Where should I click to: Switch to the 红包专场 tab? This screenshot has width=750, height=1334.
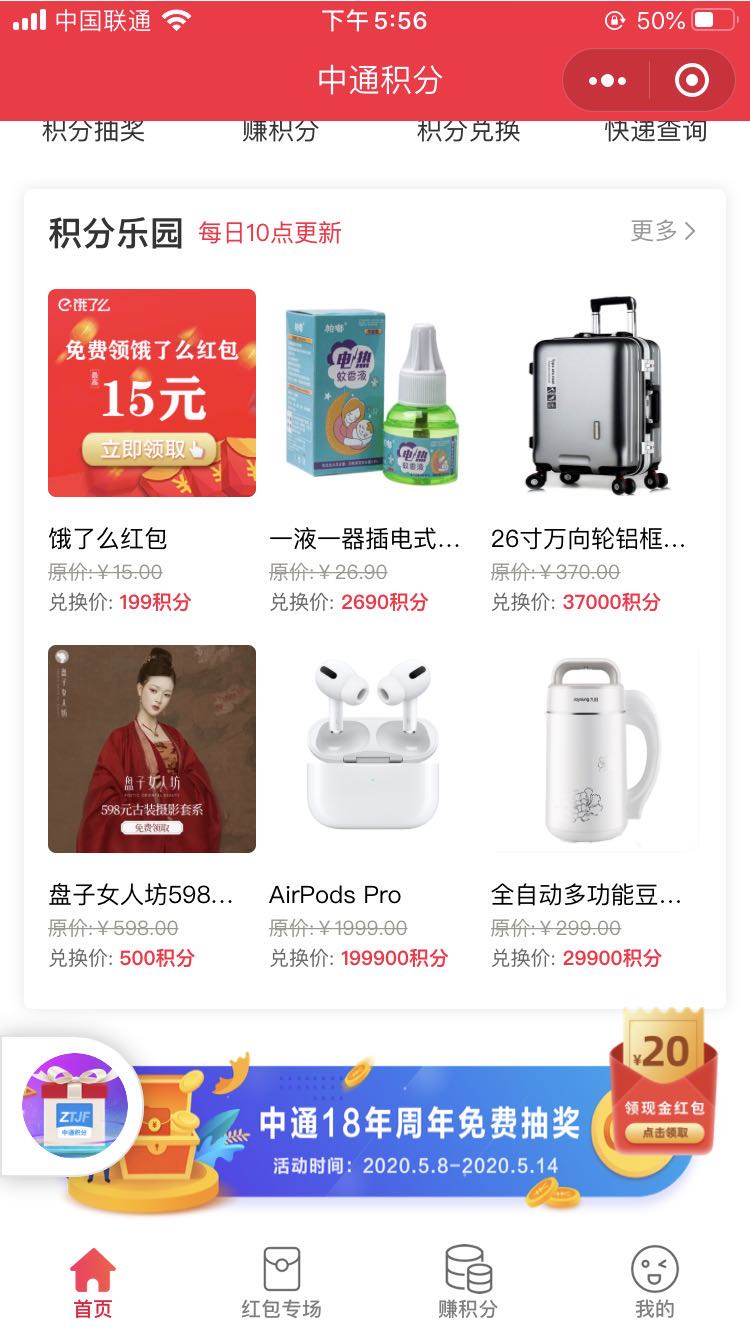[x=281, y=1283]
